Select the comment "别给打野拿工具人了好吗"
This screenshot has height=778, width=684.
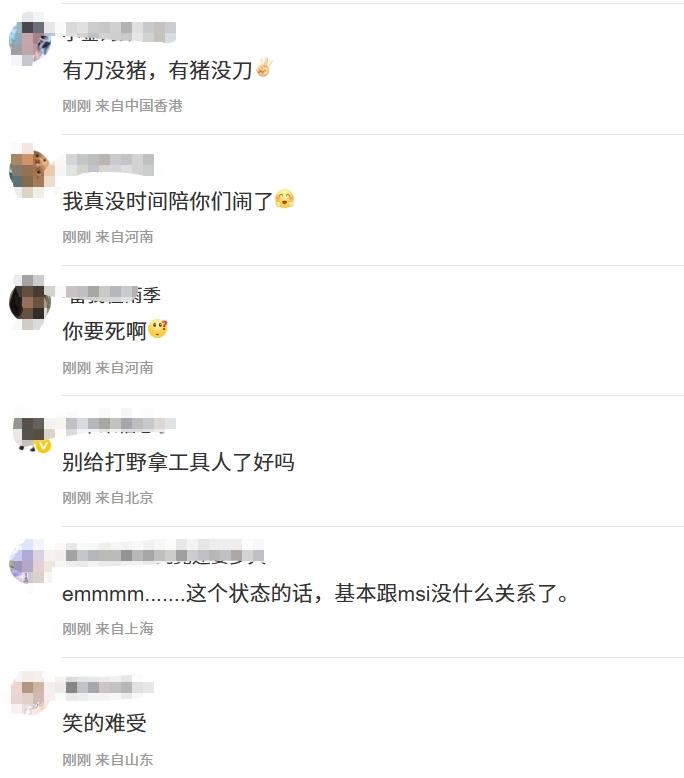pos(178,462)
